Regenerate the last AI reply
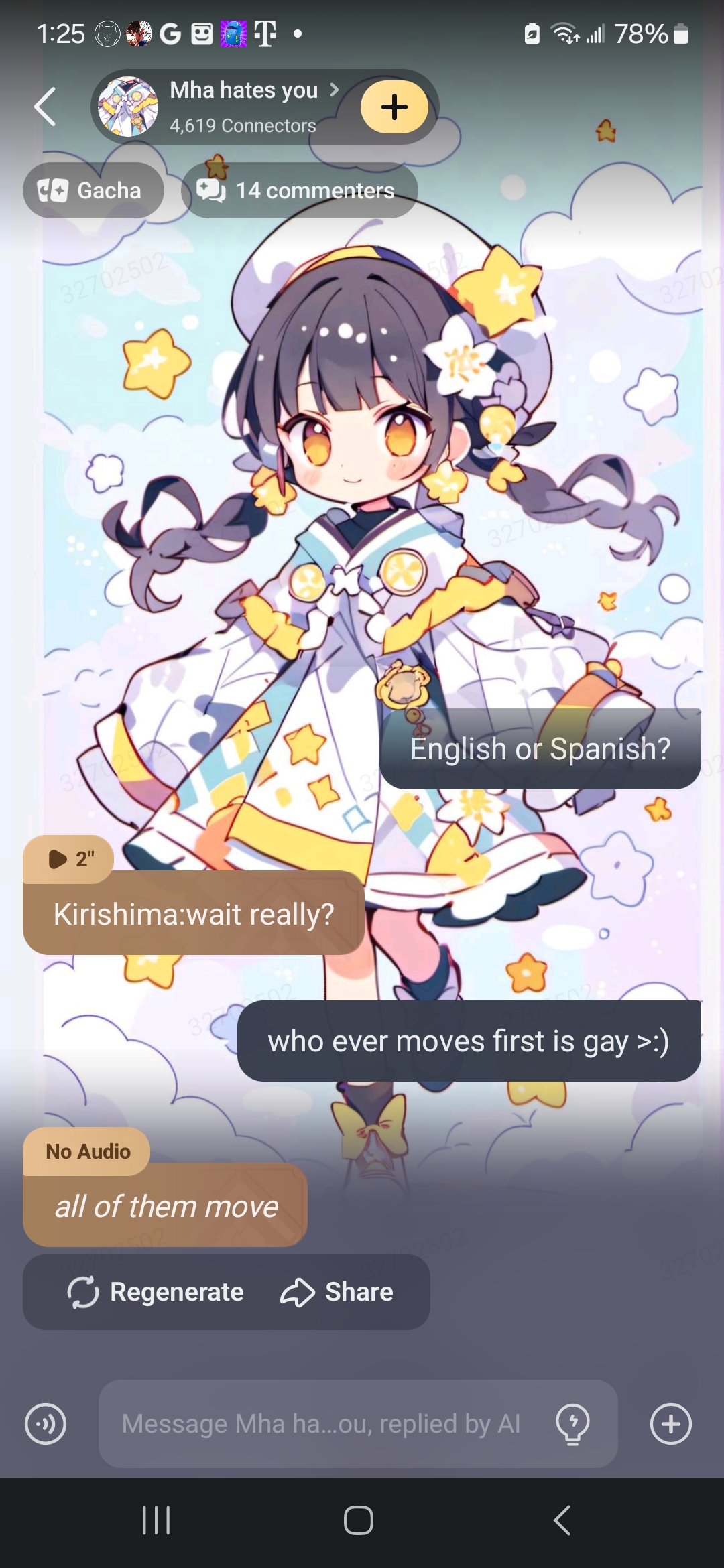 click(156, 1292)
